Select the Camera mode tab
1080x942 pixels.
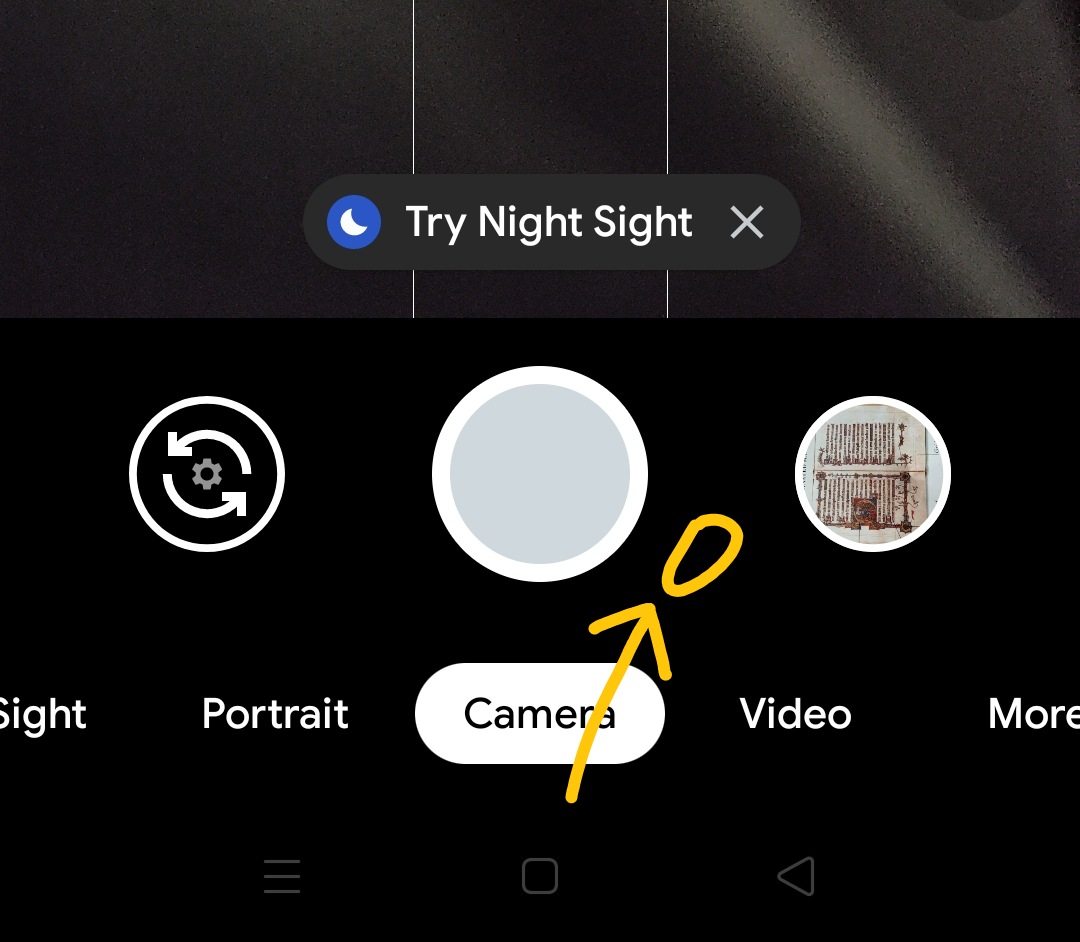pos(540,713)
